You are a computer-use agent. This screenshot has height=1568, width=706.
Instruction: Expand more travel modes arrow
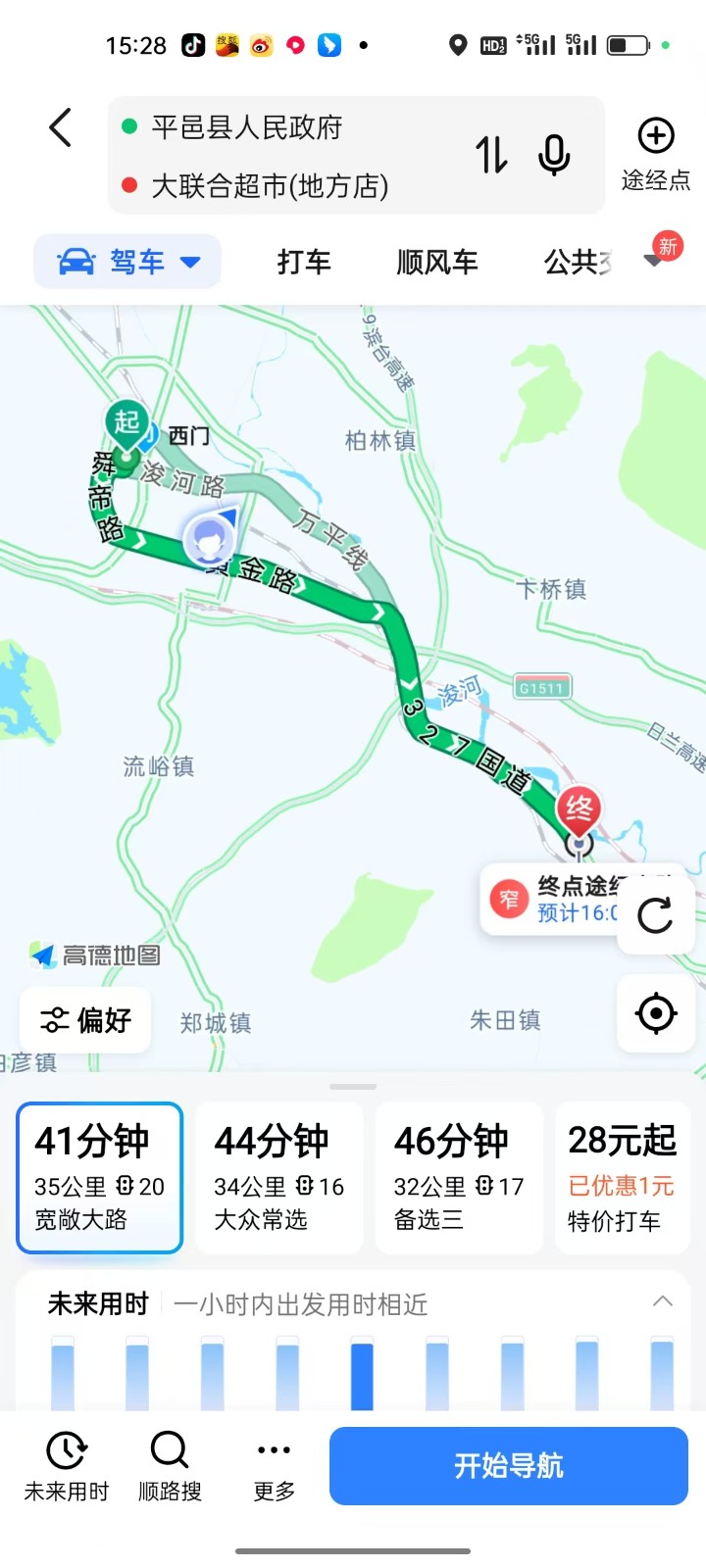[x=654, y=261]
